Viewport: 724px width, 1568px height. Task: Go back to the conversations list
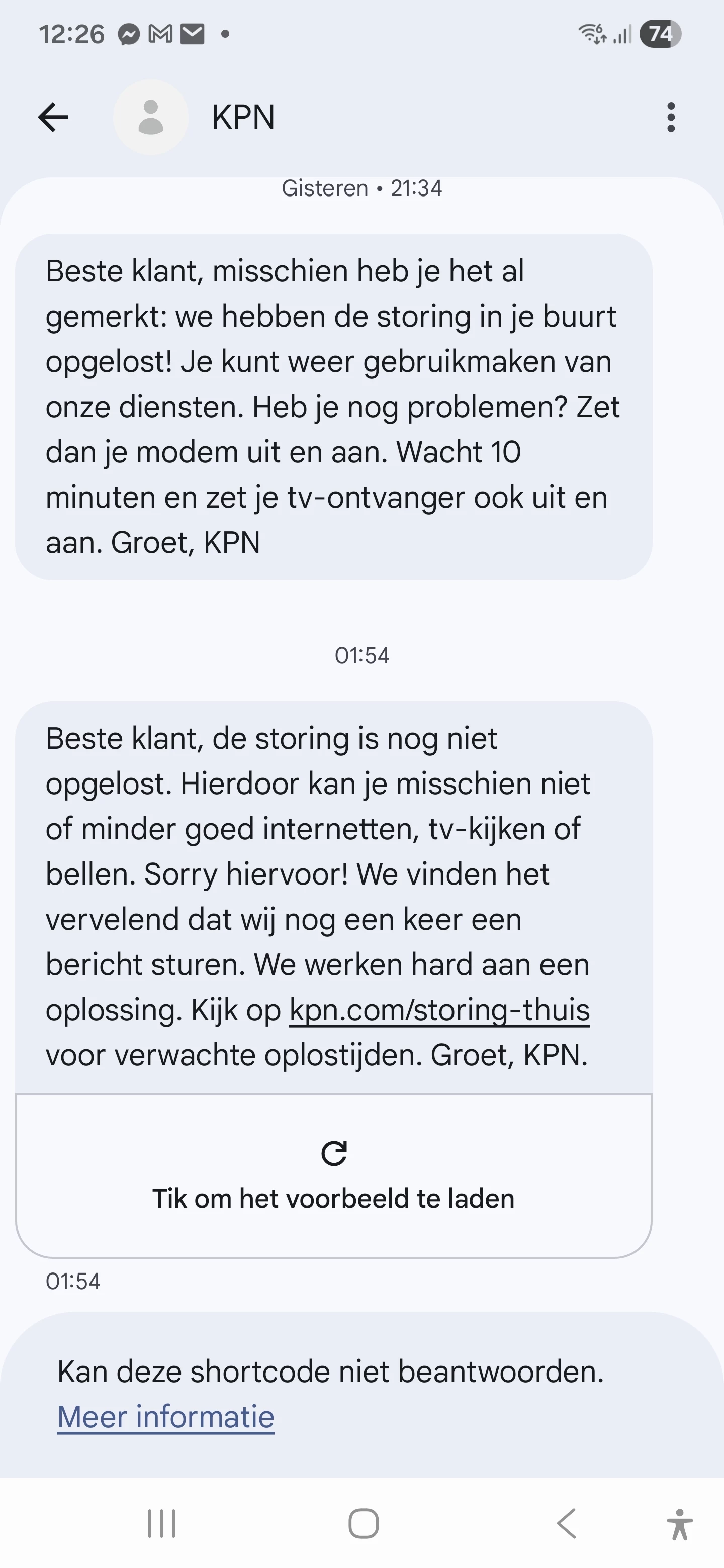pyautogui.click(x=53, y=117)
